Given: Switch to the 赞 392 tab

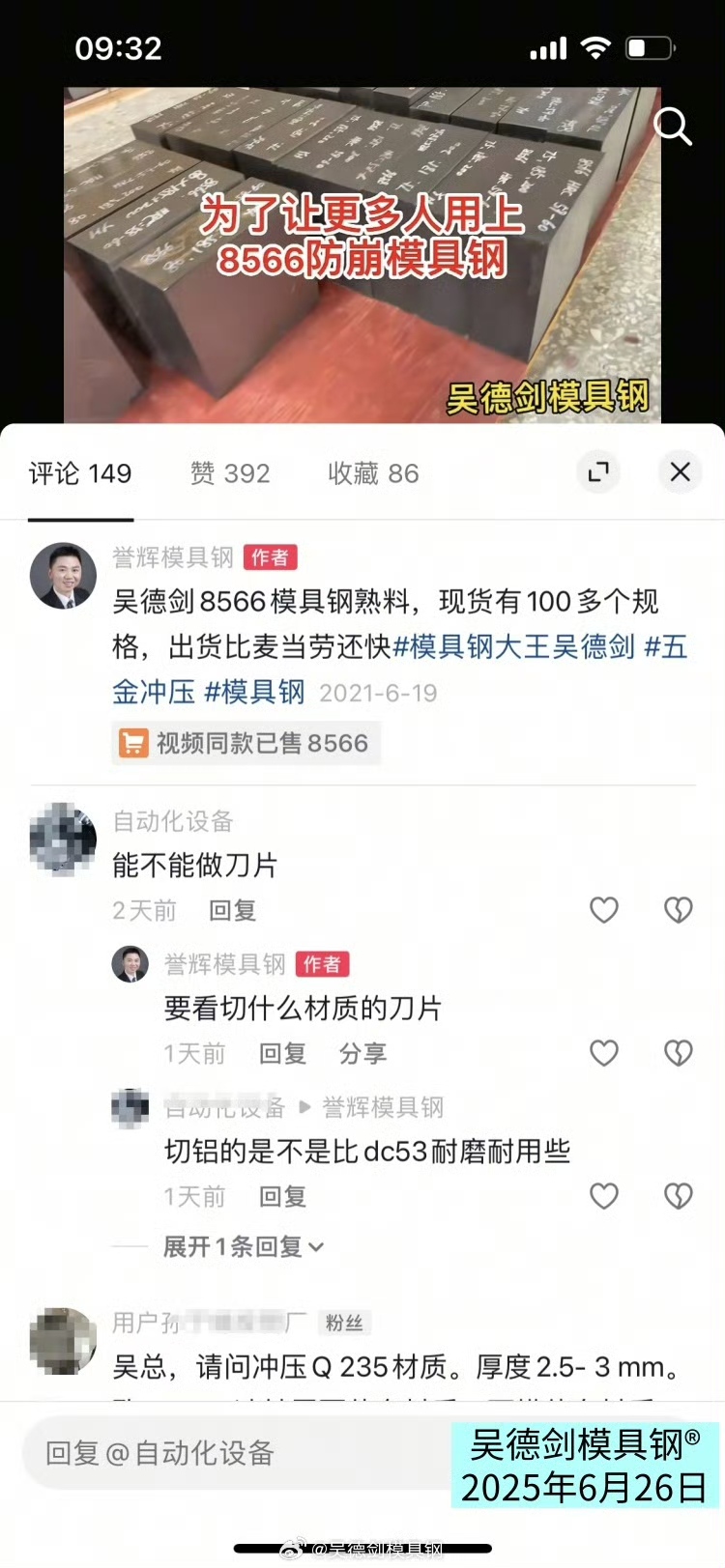Looking at the screenshot, I should pos(230,473).
